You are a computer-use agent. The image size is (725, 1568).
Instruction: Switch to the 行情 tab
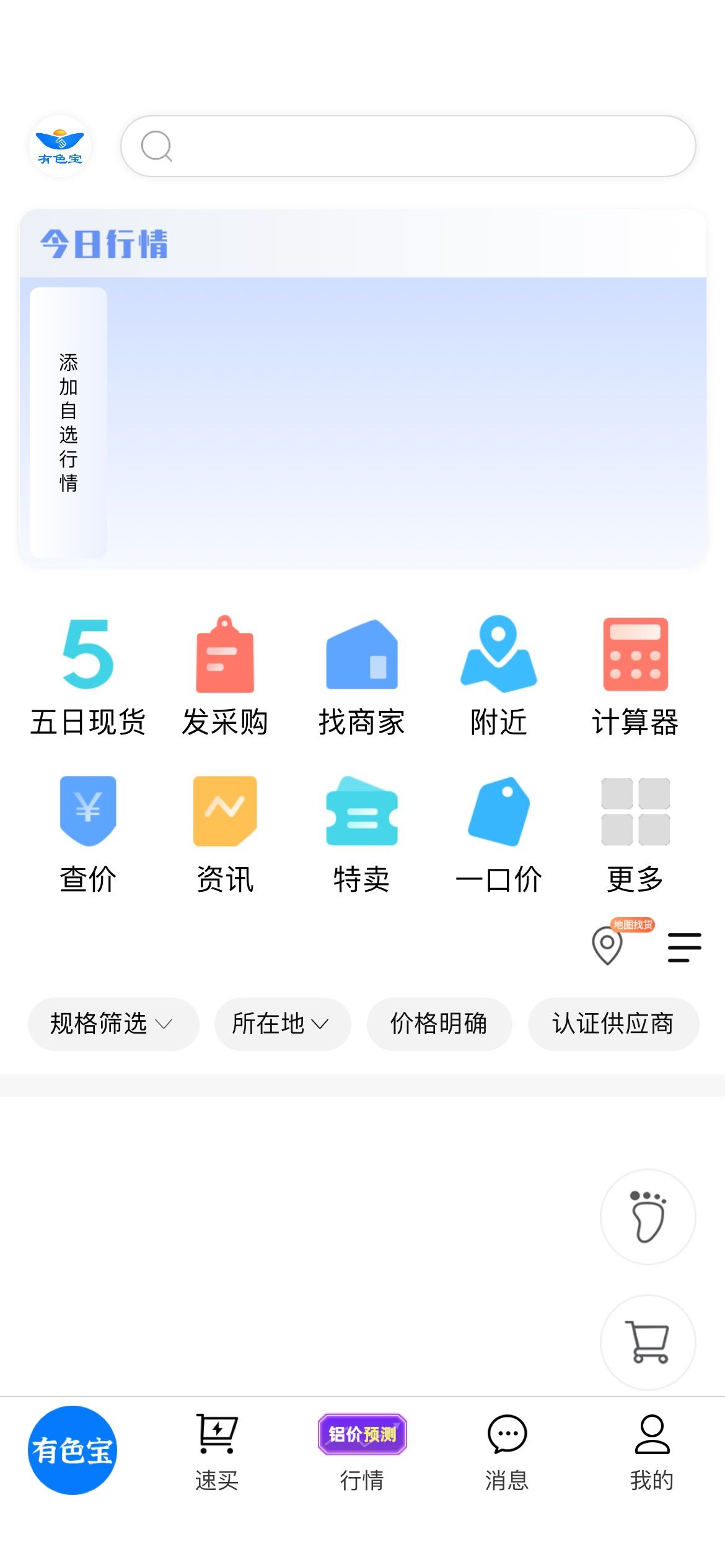click(x=362, y=1452)
